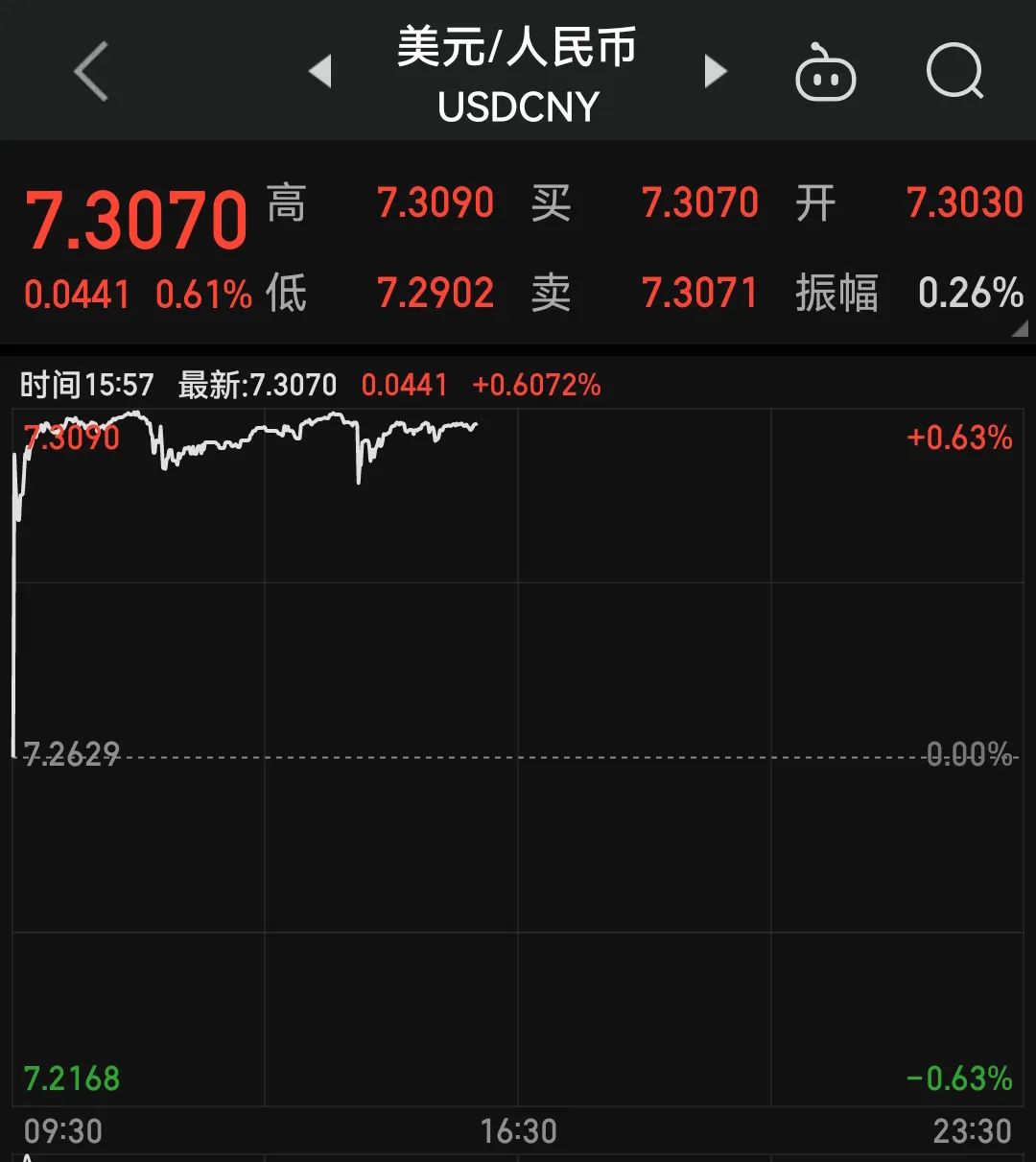Switch to the next currency pair
The height and width of the screenshot is (1162, 1036).
(715, 72)
